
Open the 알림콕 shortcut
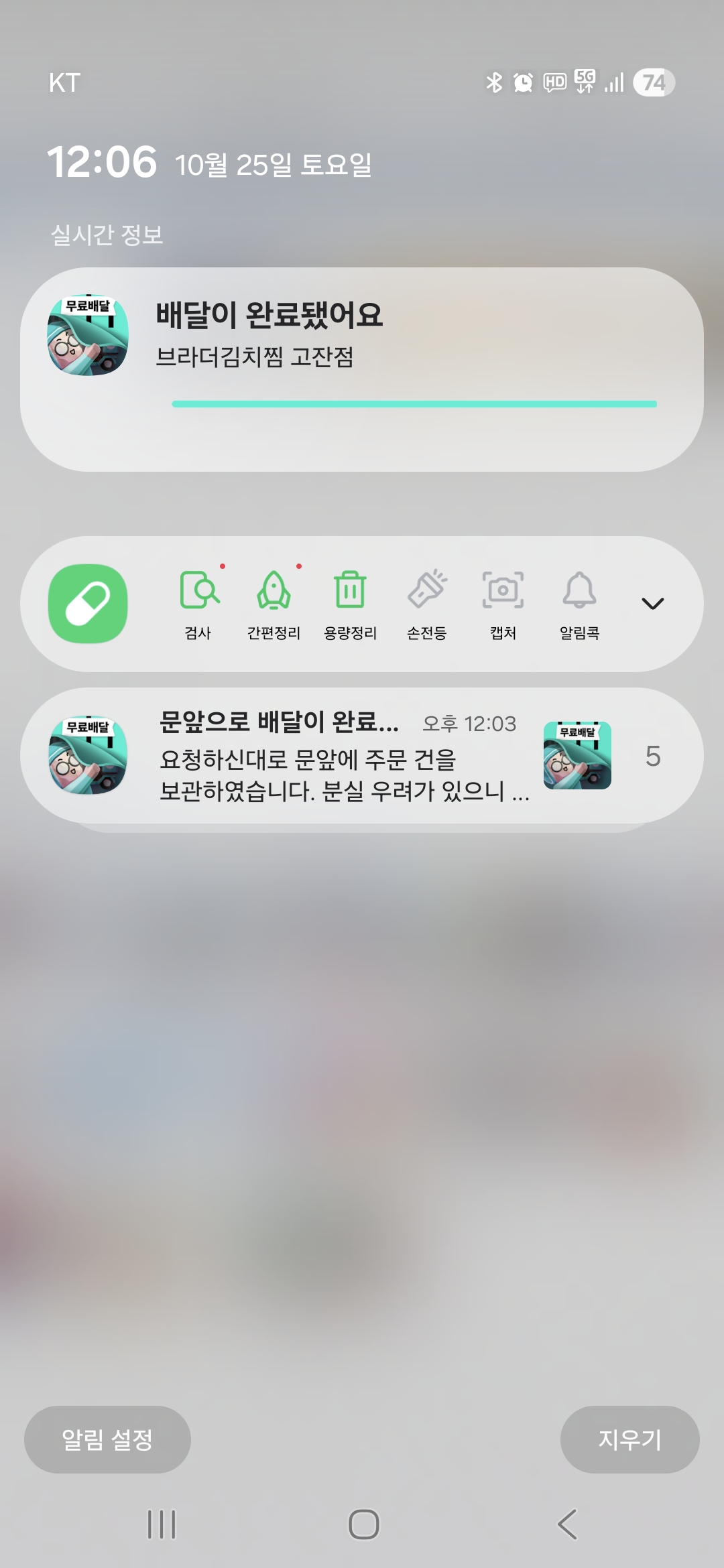579,603
